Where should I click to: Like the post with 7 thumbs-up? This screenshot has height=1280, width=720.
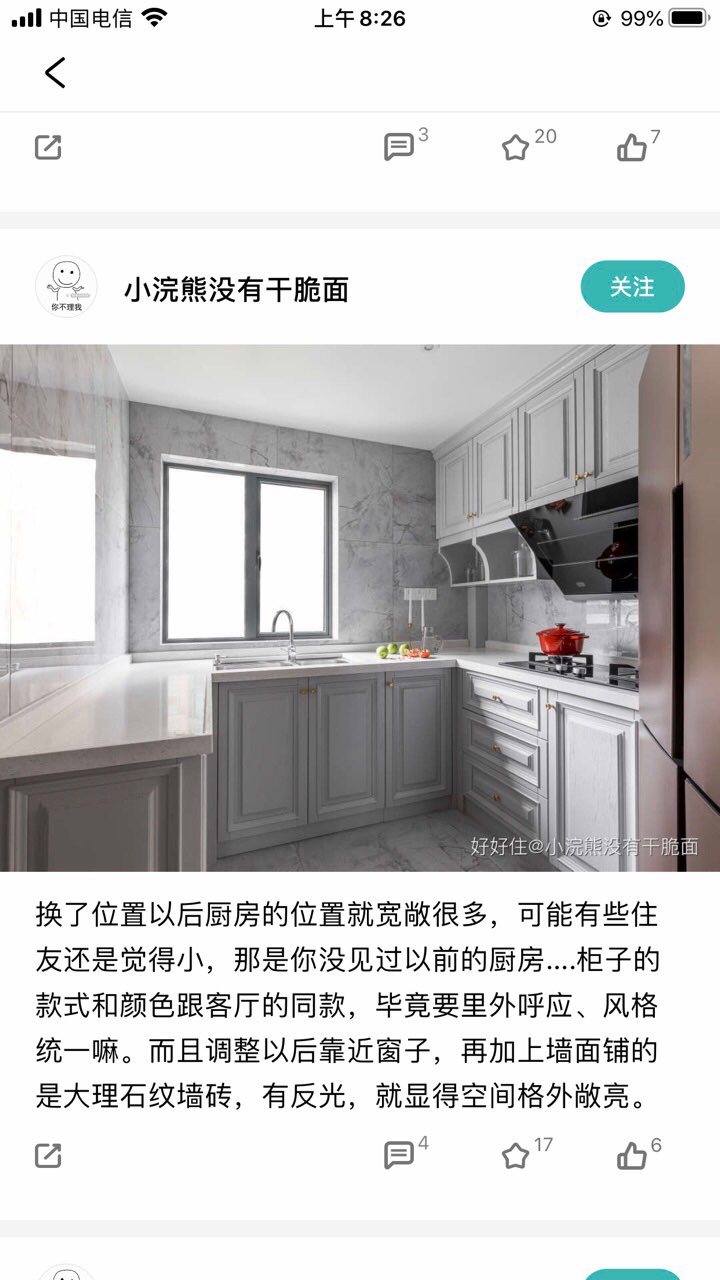coord(632,148)
